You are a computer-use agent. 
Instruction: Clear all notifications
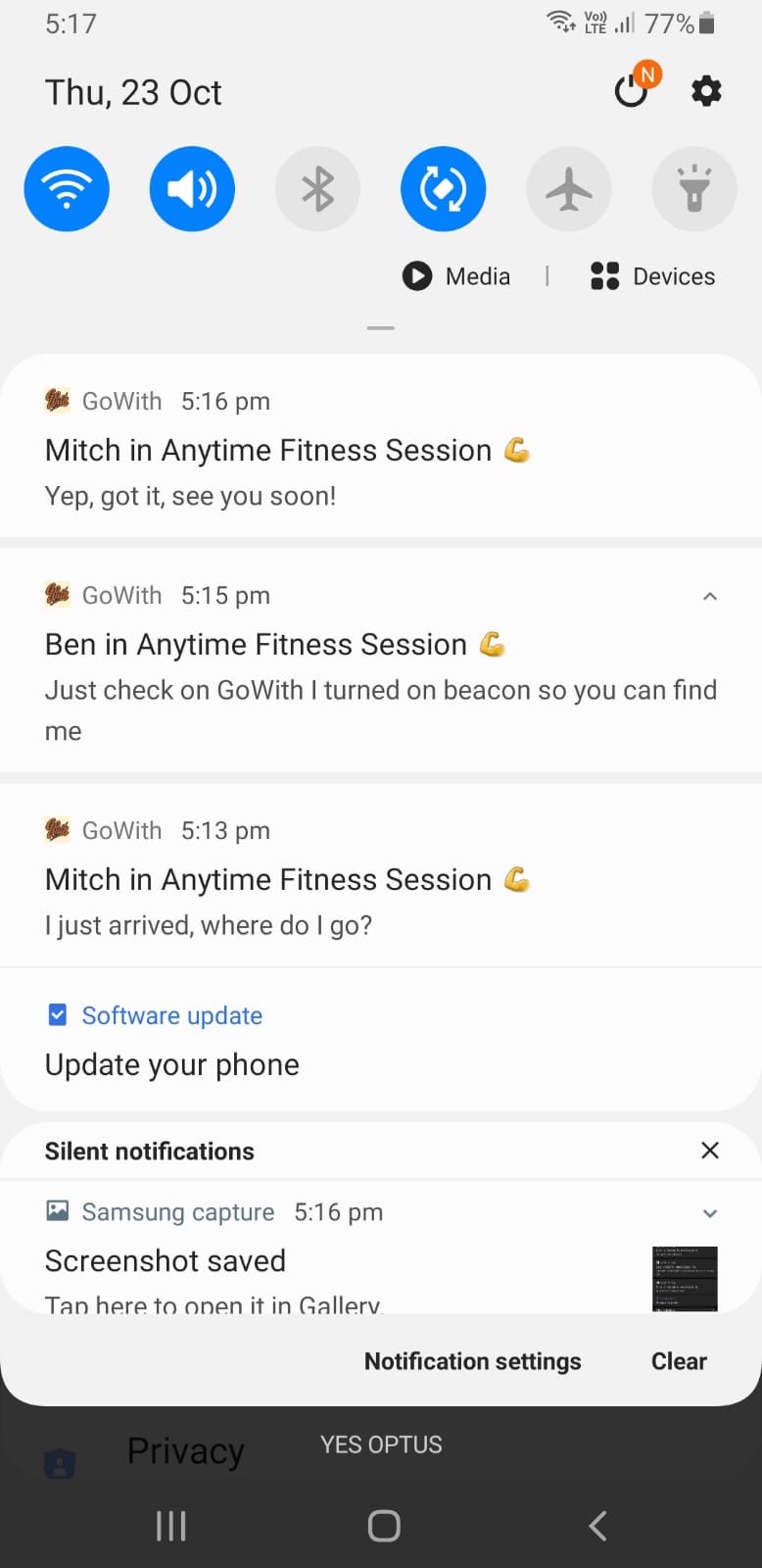tap(679, 1360)
